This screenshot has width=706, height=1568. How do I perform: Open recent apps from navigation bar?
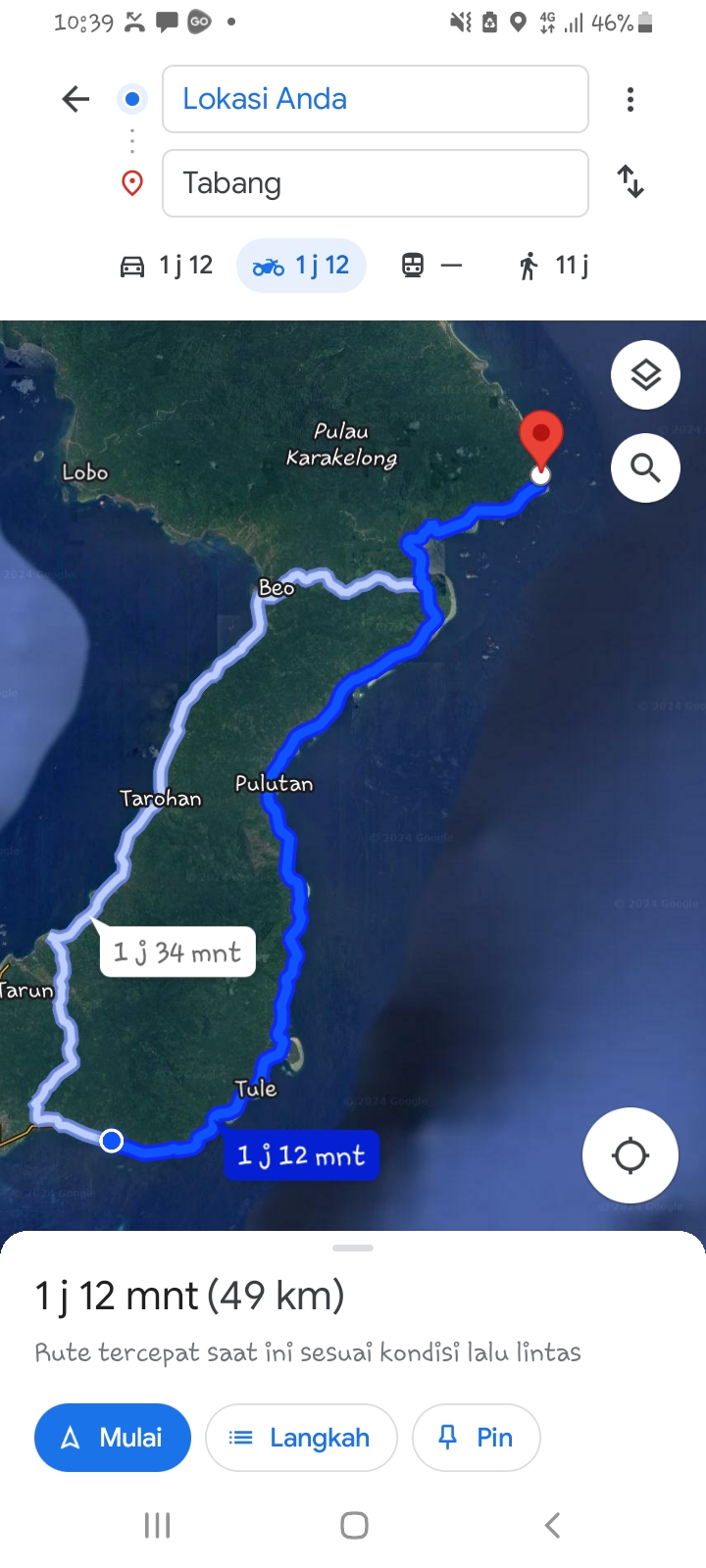(x=157, y=1525)
